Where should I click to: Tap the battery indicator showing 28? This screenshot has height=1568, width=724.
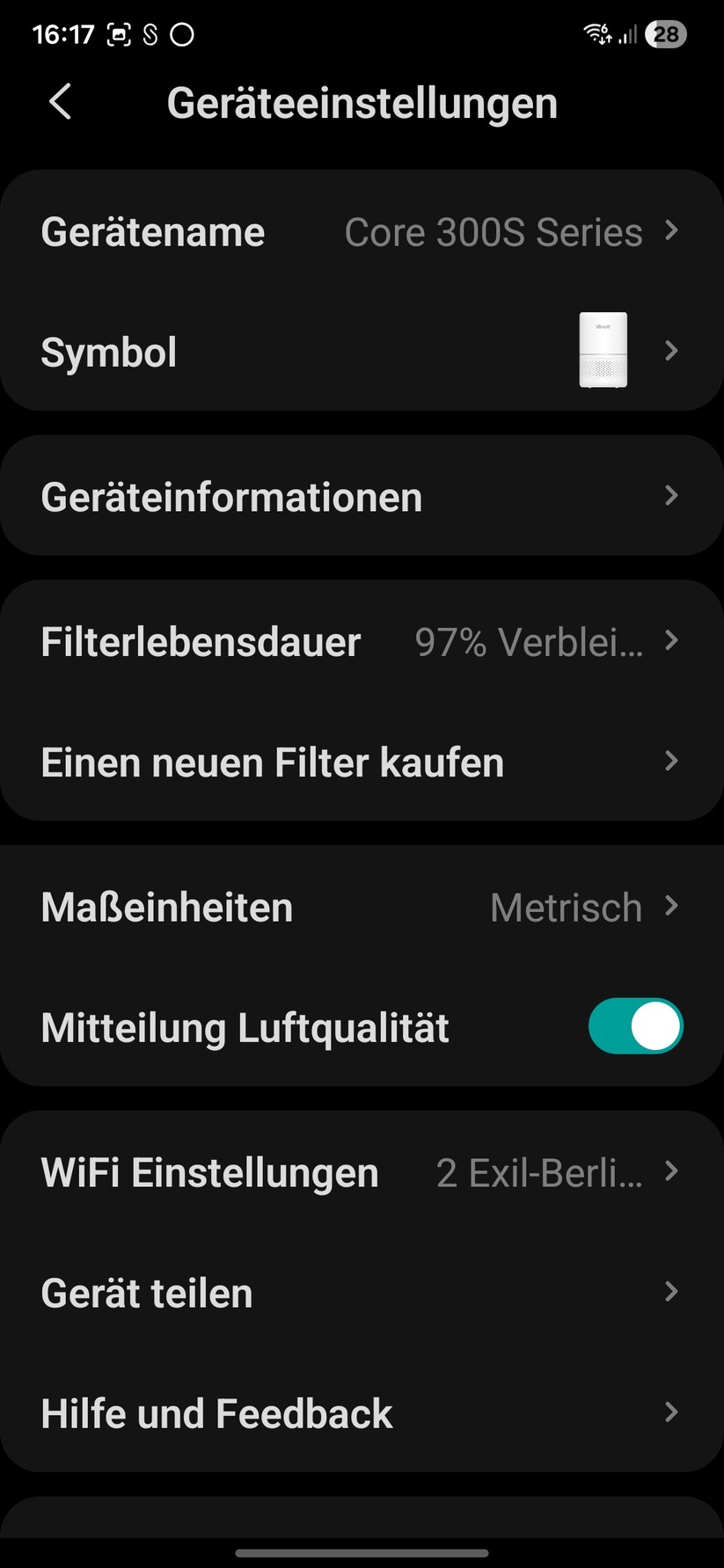[666, 33]
